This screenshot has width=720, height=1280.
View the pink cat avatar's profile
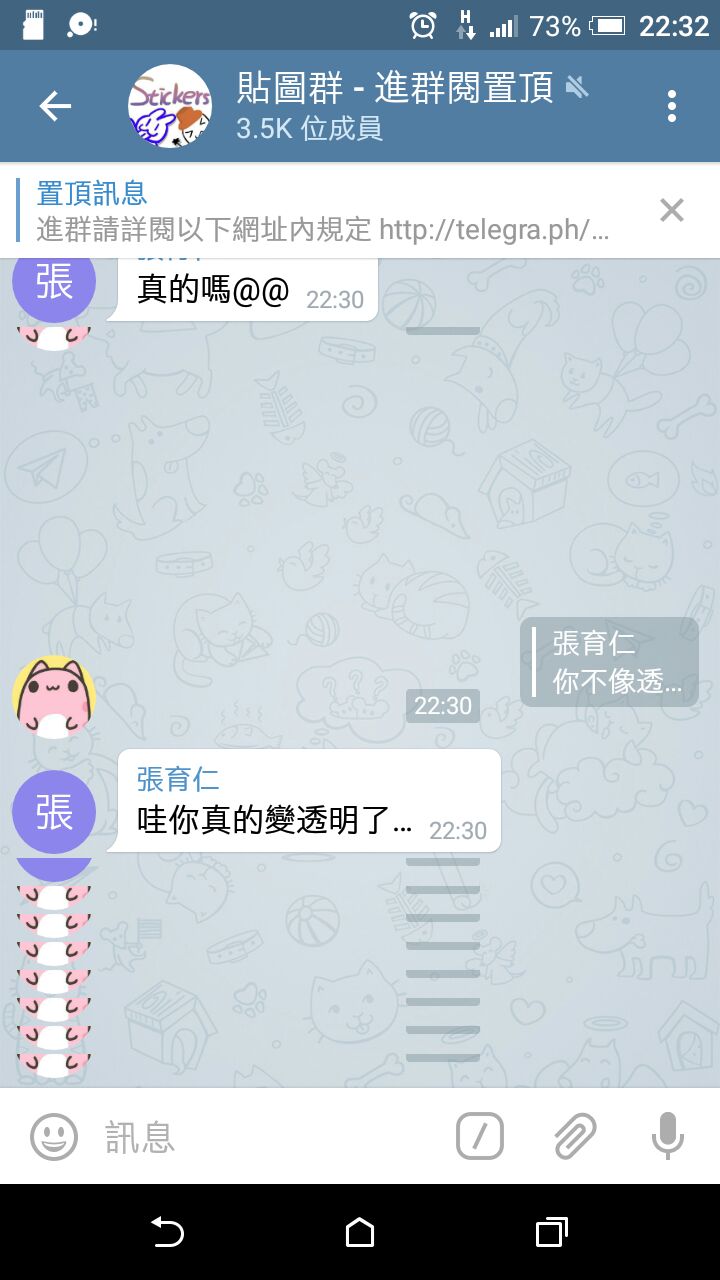click(x=54, y=697)
